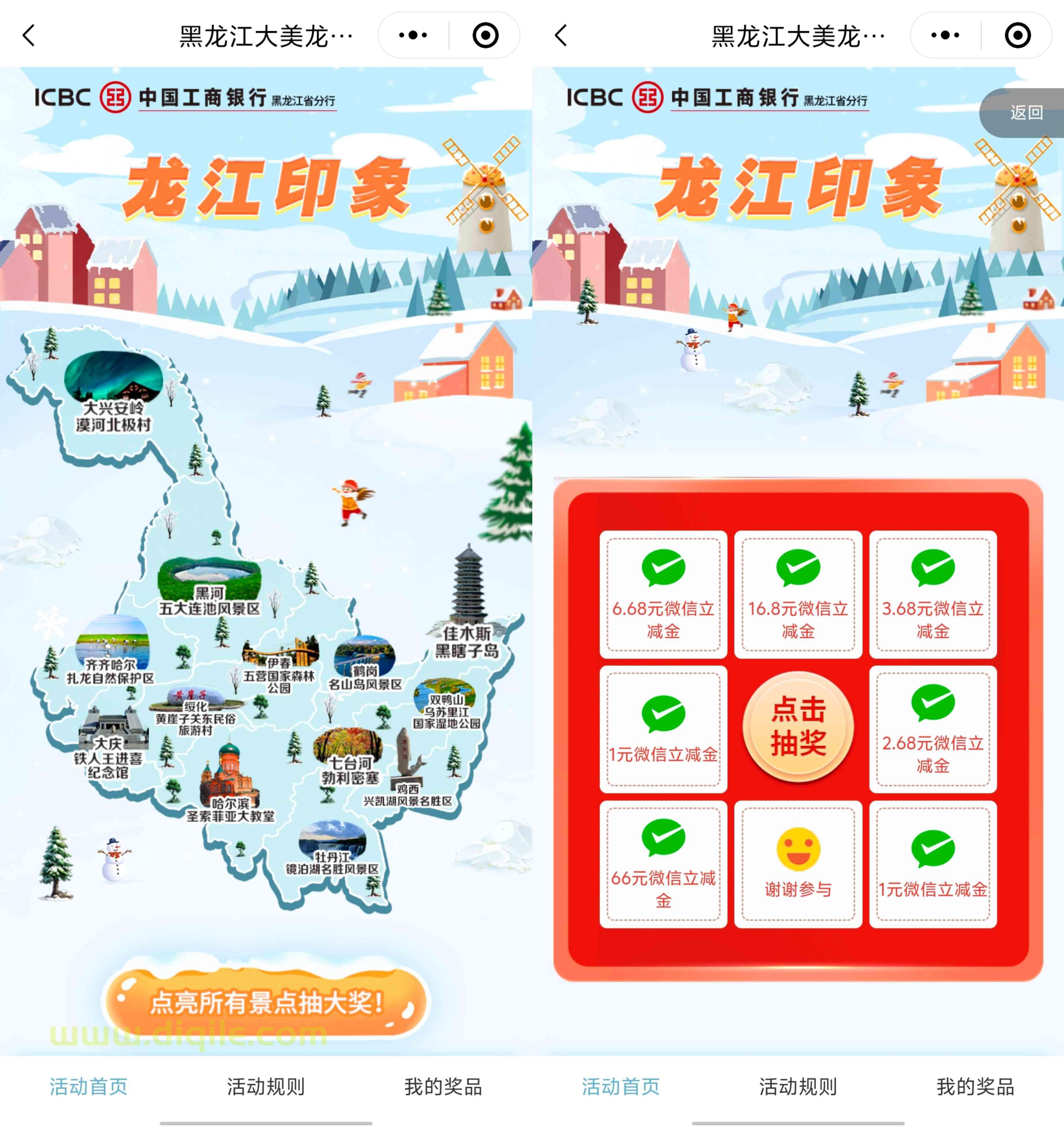The height and width of the screenshot is (1126, 1064).
Task: Tap the 点亮所有景点抽大奖 banner button
Action: [266, 1002]
